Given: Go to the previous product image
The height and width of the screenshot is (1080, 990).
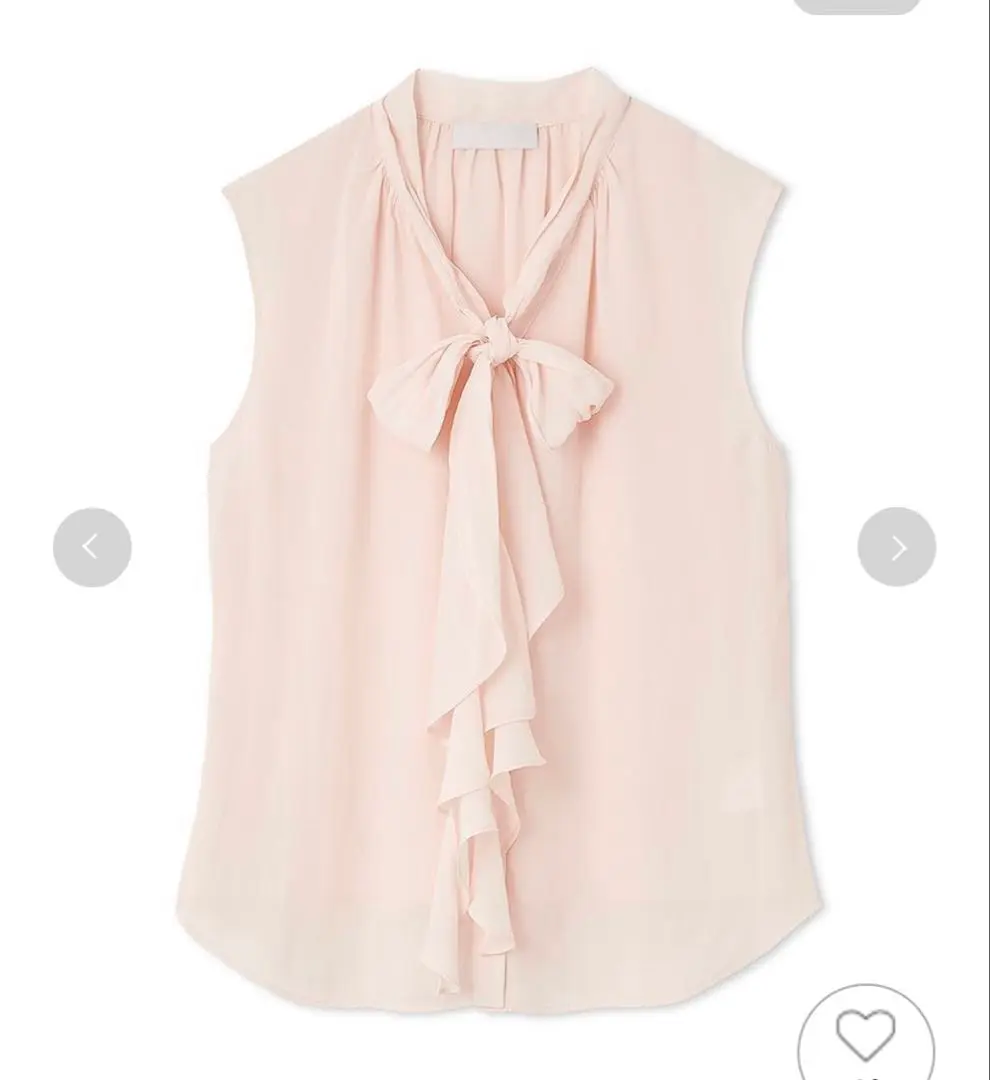Looking at the screenshot, I should [92, 547].
